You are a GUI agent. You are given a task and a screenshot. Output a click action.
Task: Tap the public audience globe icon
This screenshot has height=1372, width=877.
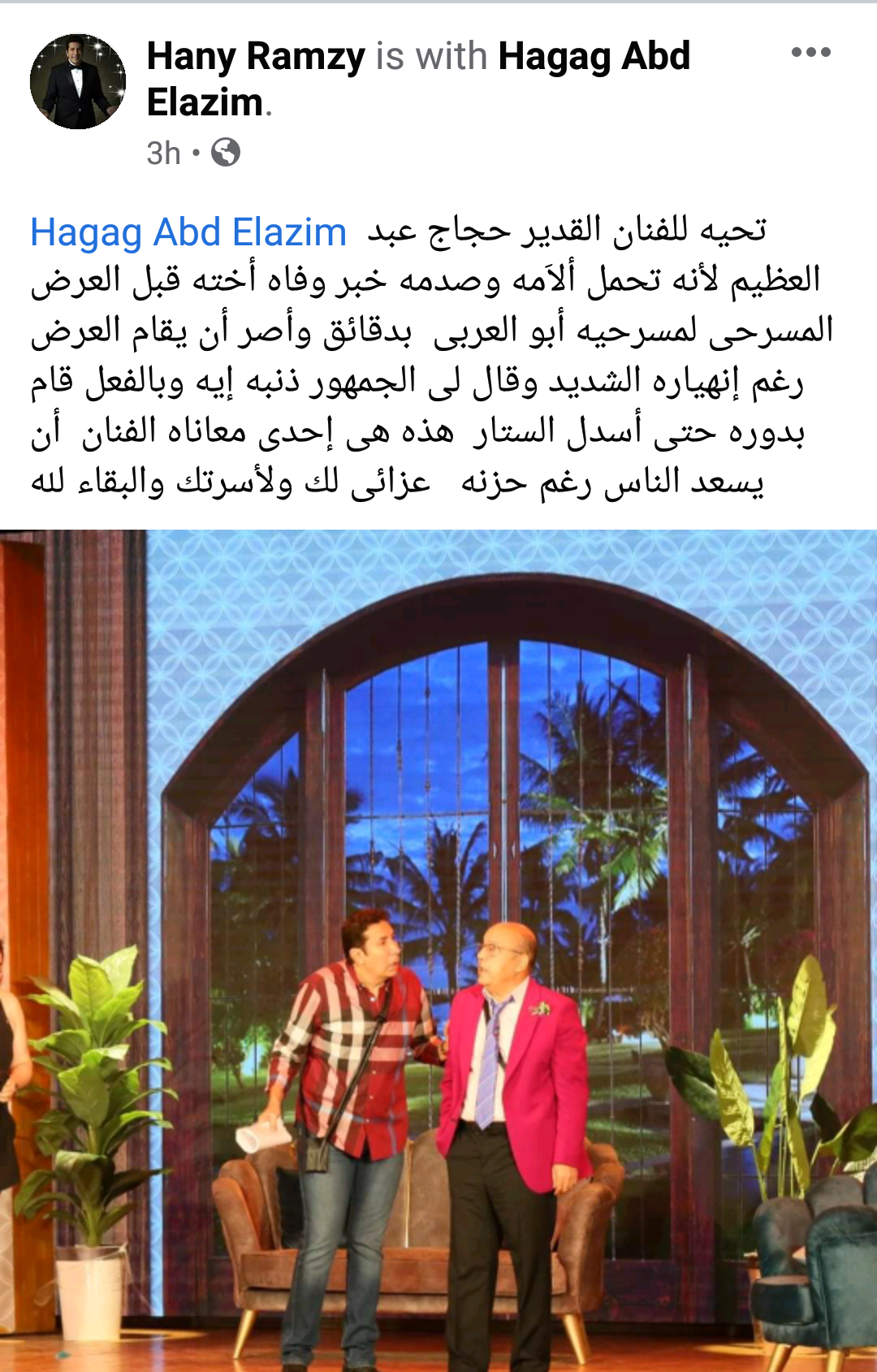[226, 153]
